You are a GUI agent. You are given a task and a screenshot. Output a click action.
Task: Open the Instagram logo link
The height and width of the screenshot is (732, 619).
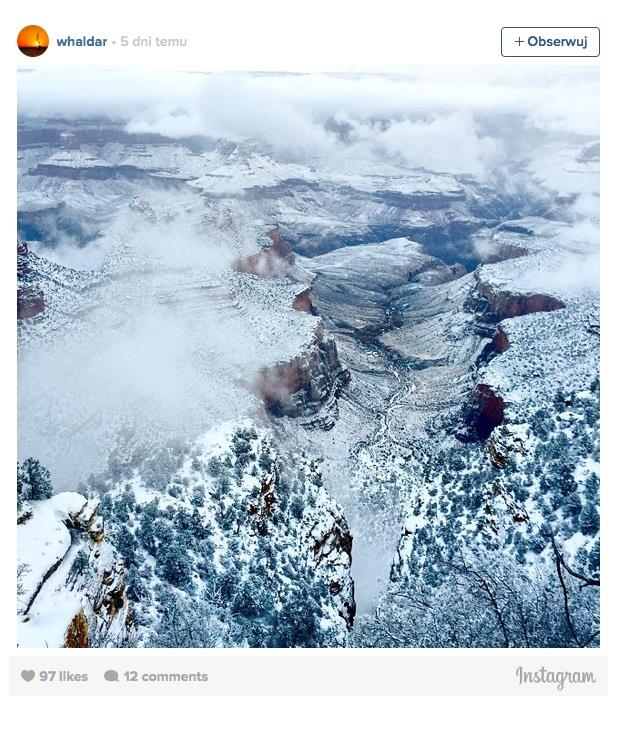555,677
